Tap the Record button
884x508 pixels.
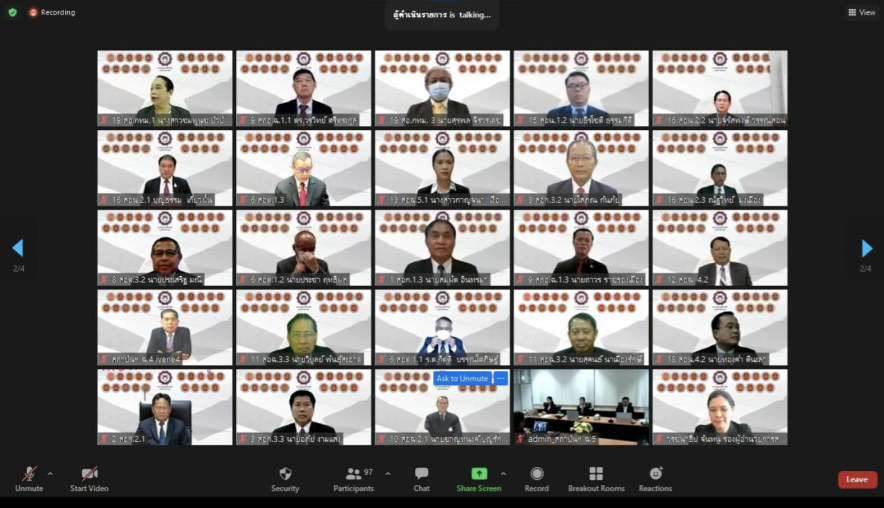[x=537, y=477]
